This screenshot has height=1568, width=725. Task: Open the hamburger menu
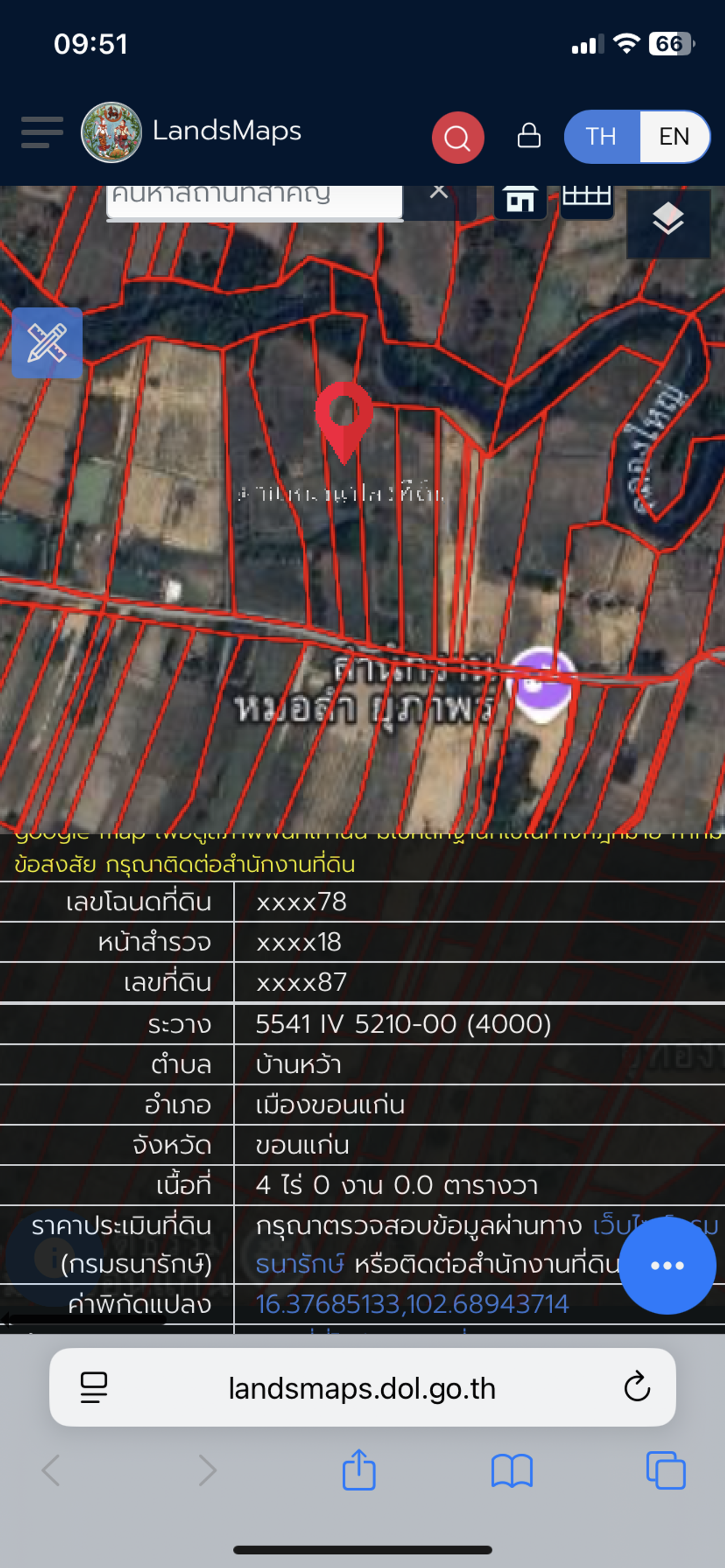42,132
